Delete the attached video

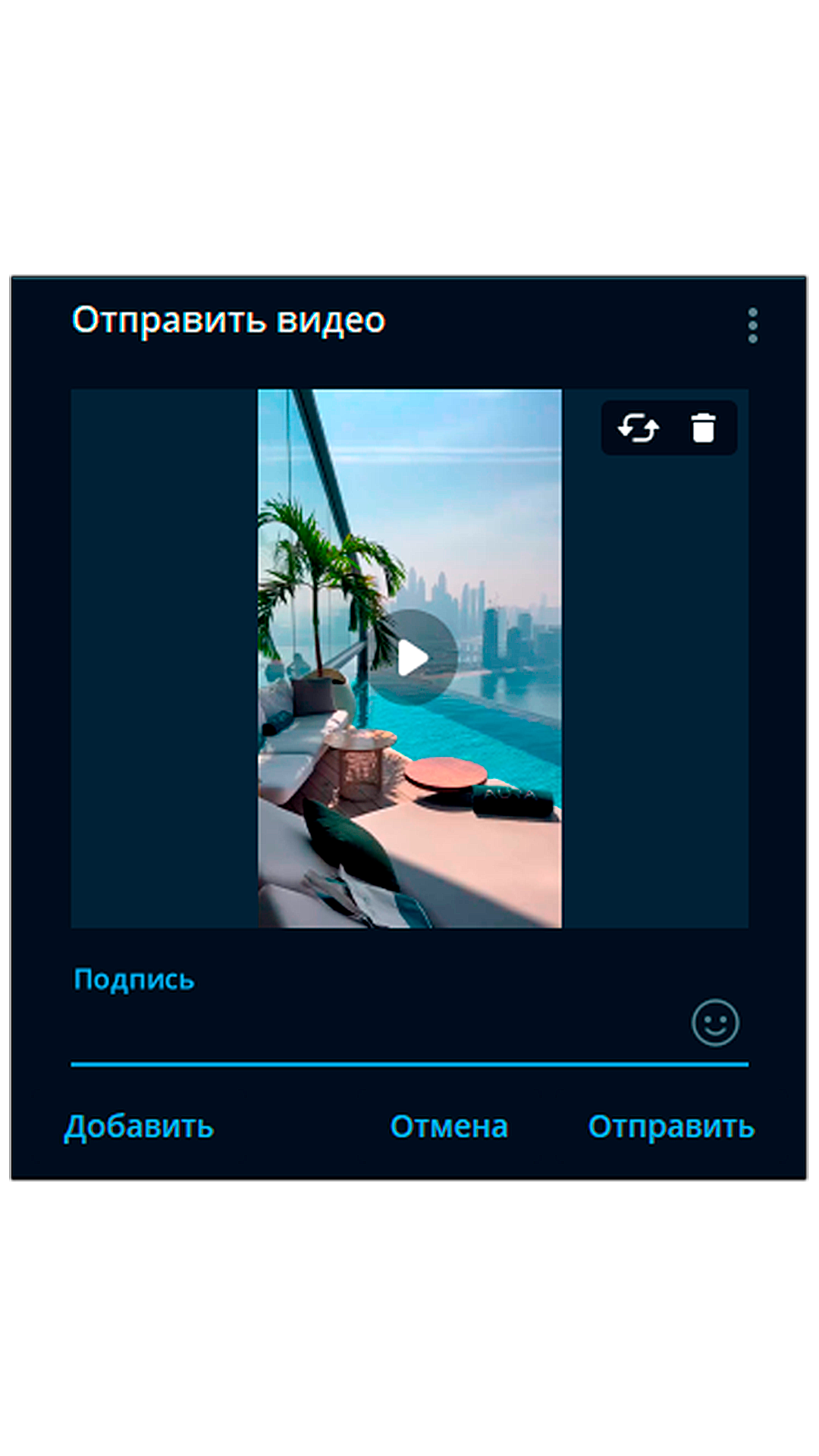[703, 428]
